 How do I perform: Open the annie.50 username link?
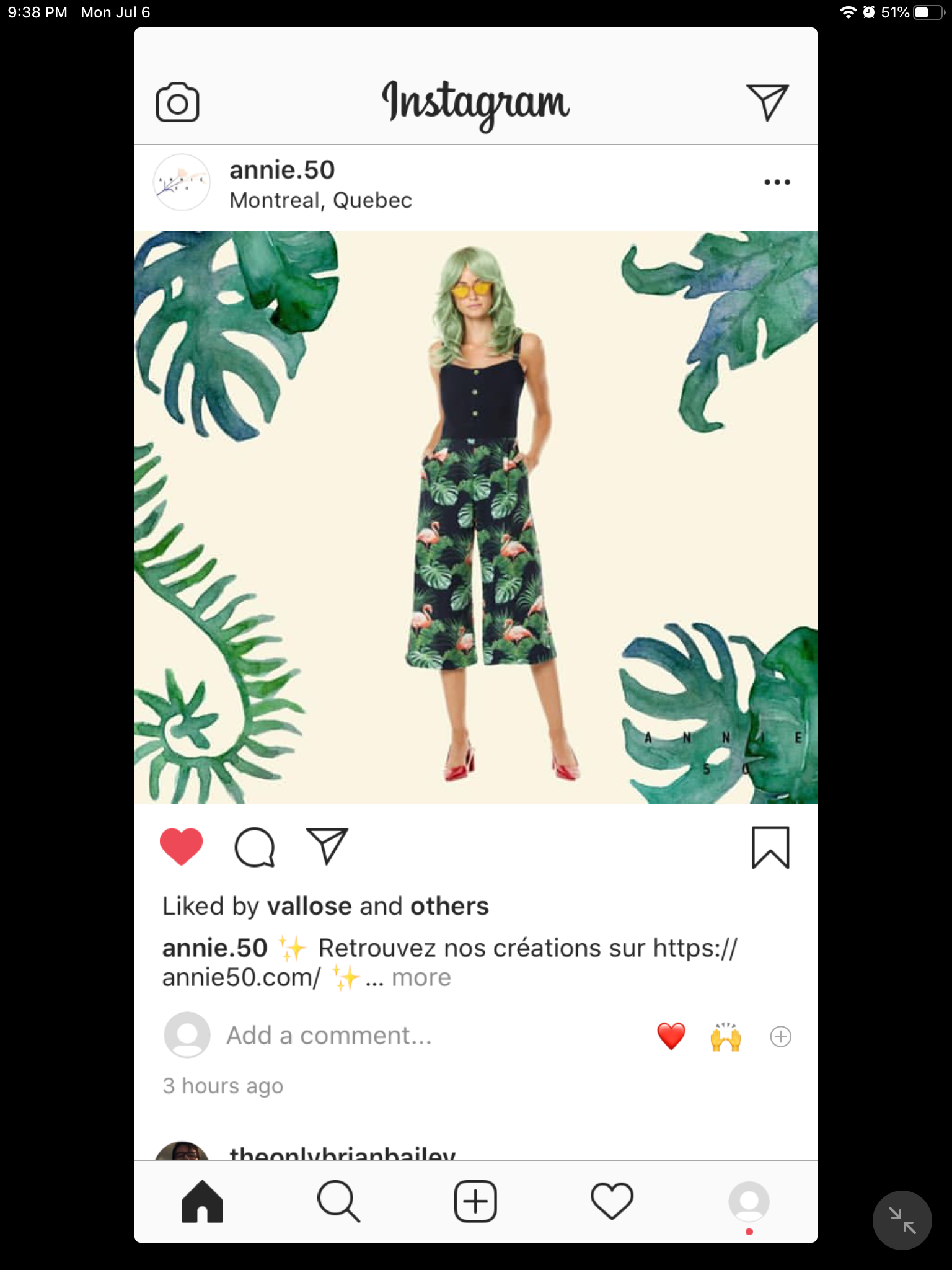coord(282,170)
